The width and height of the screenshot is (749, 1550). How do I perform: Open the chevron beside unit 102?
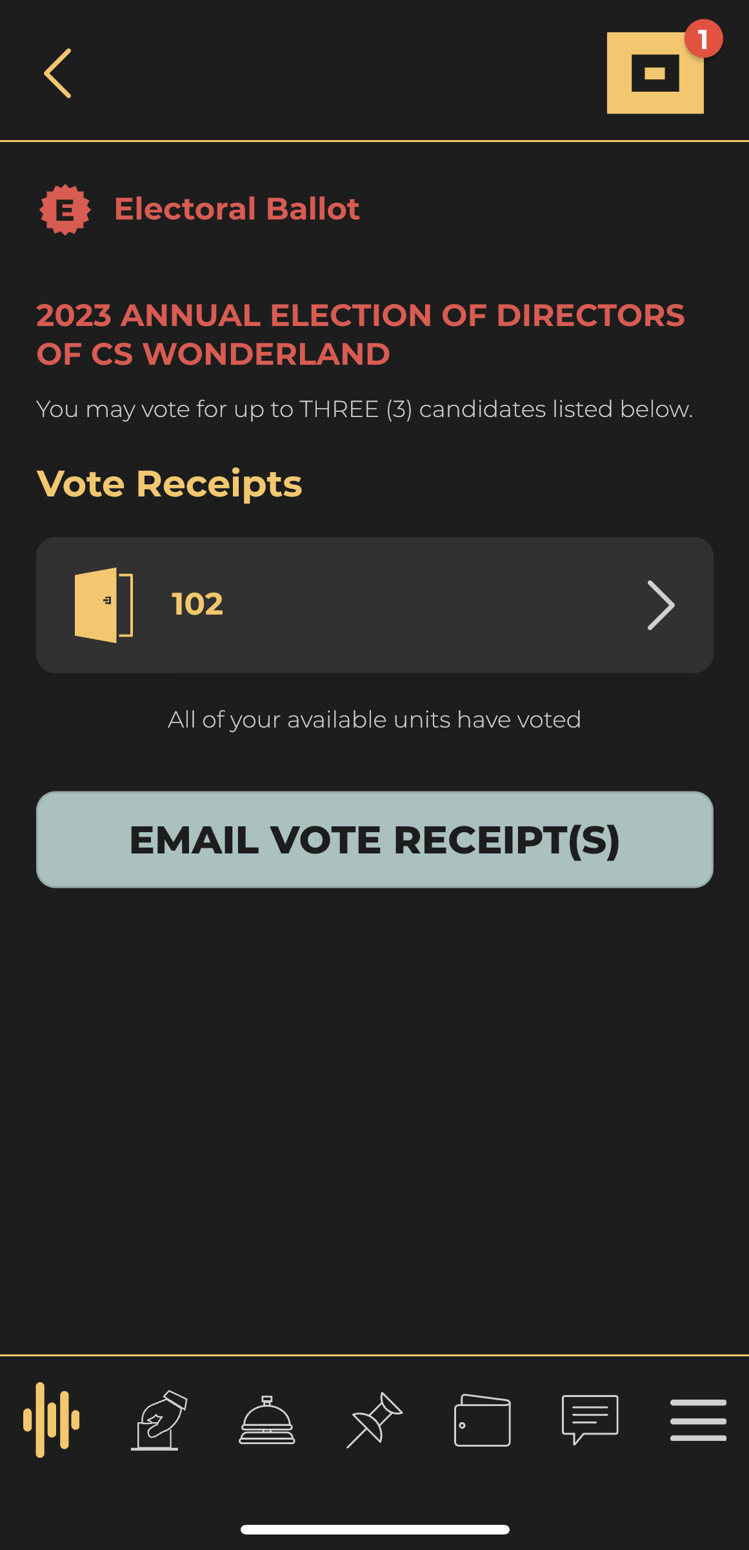(661, 605)
